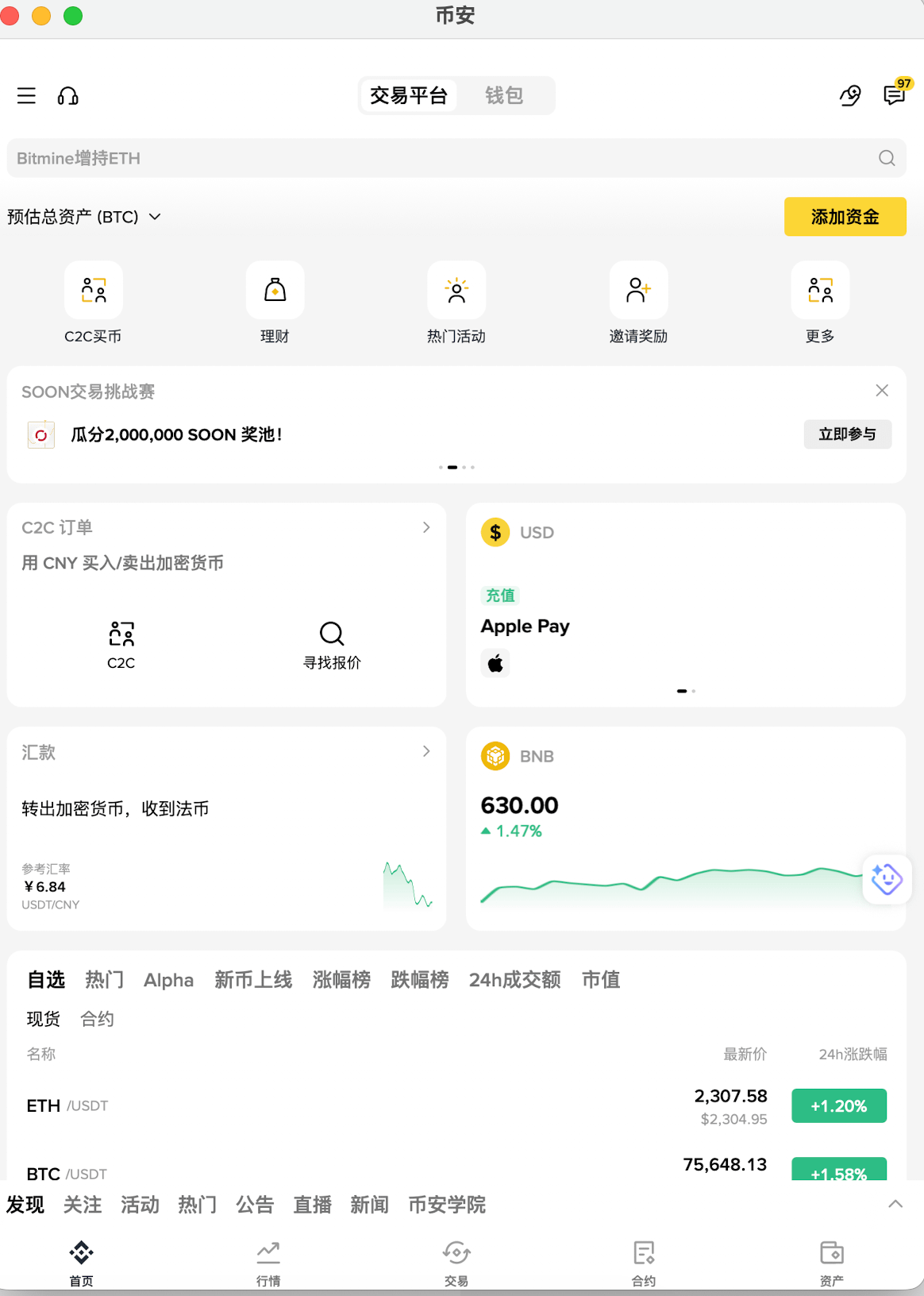Screen dimensions: 924x1296
Task: Expand the 预估总资产 (BTC) dropdown
Action: pyautogui.click(x=156, y=216)
